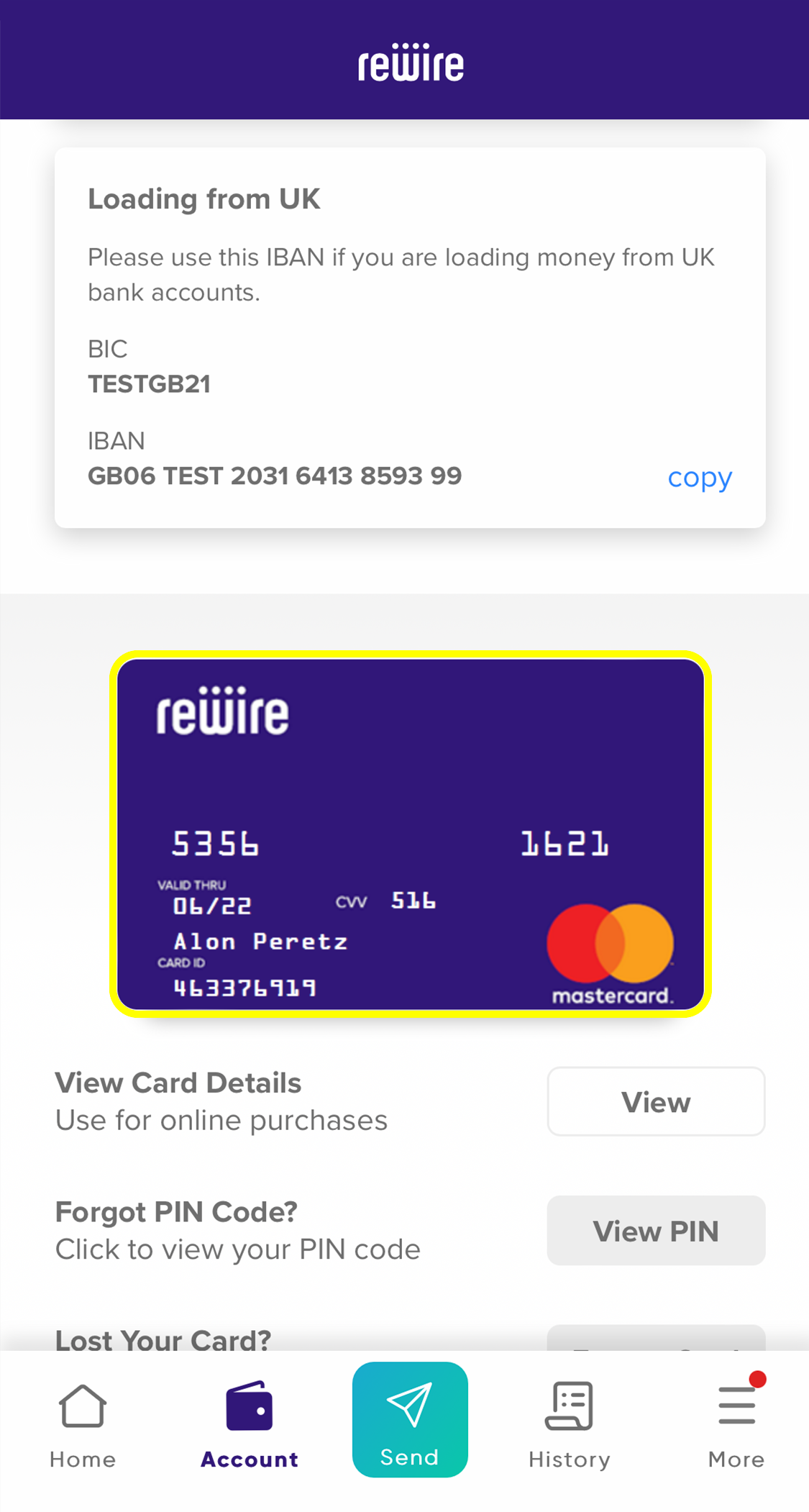Go to the Home tab
809x1512 pixels.
click(83, 1426)
